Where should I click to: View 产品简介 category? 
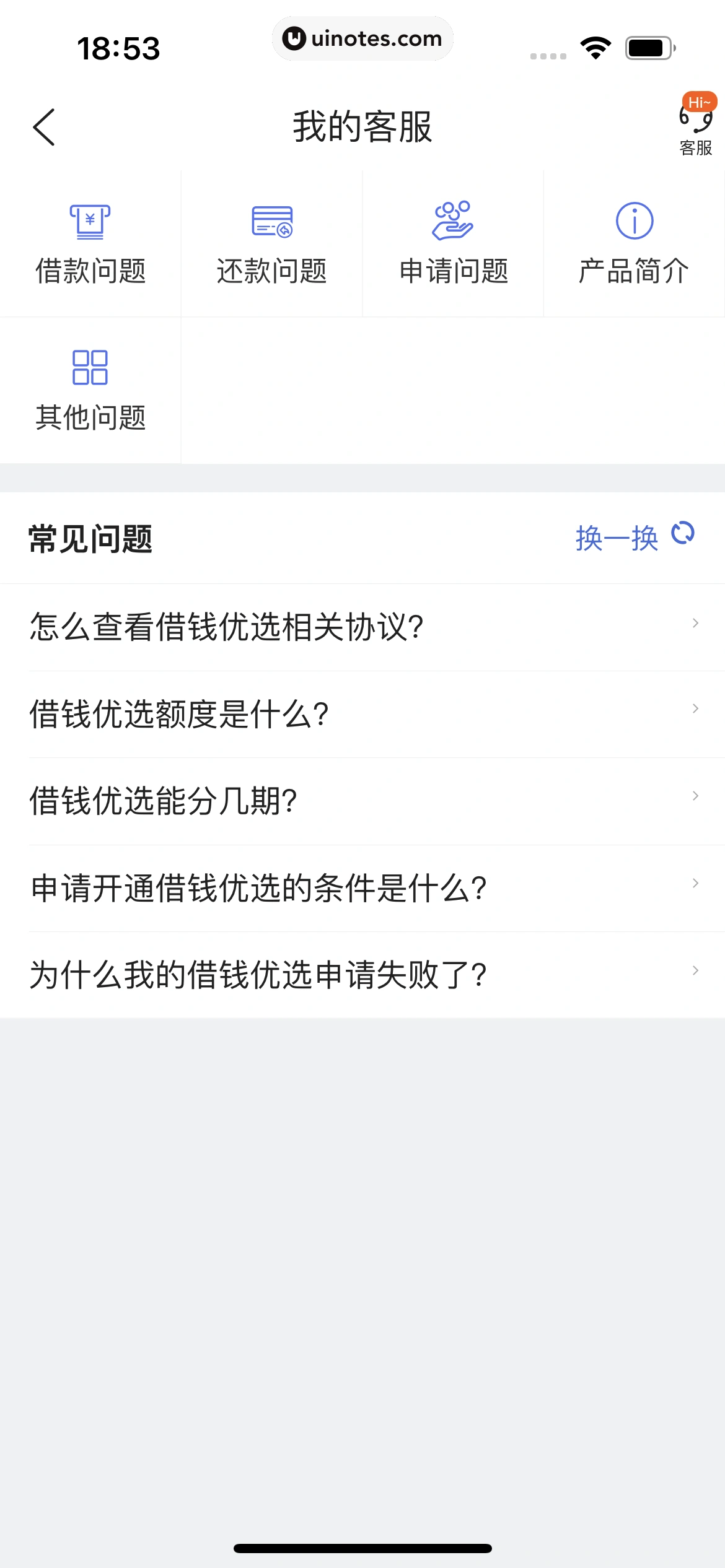coord(634,244)
